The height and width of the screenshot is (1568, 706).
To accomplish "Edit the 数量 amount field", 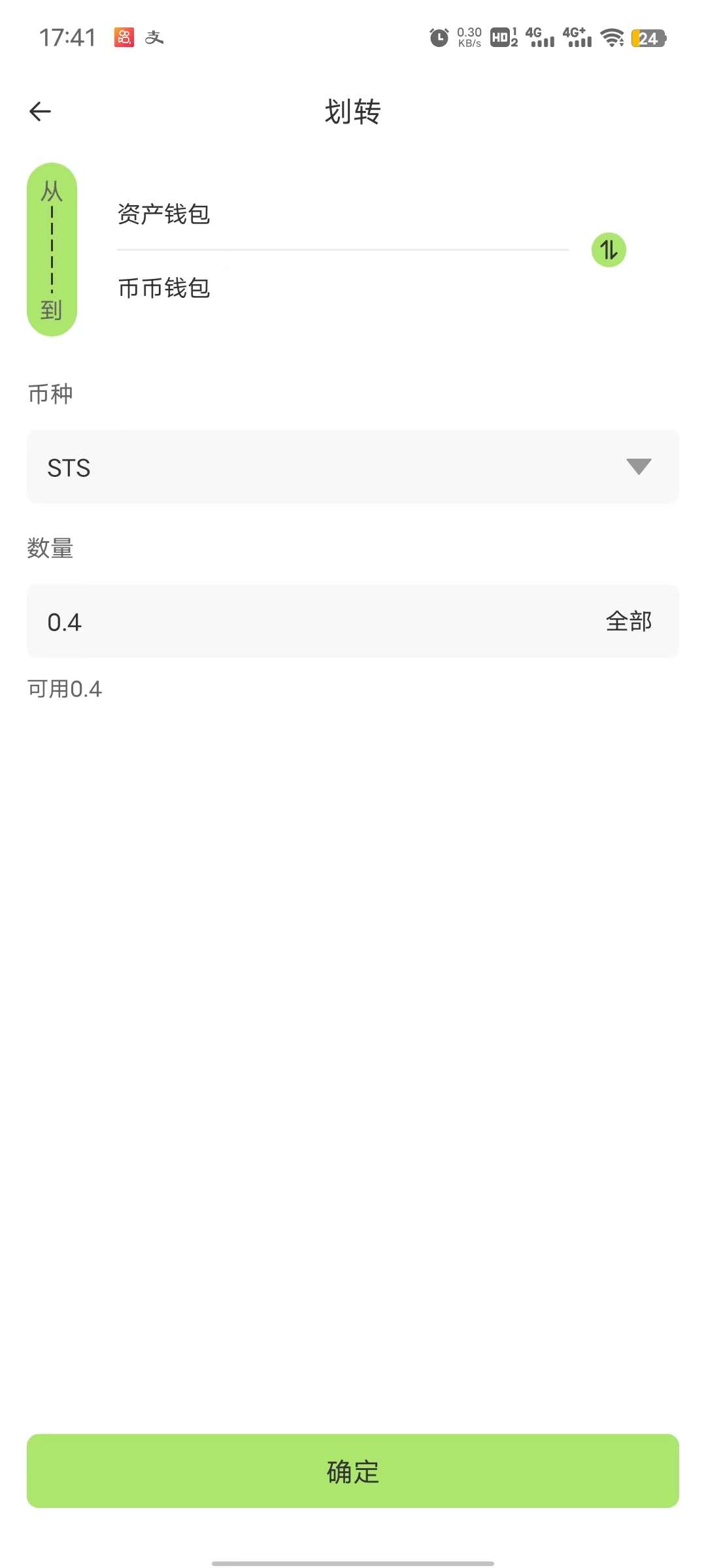I will coord(314,621).
